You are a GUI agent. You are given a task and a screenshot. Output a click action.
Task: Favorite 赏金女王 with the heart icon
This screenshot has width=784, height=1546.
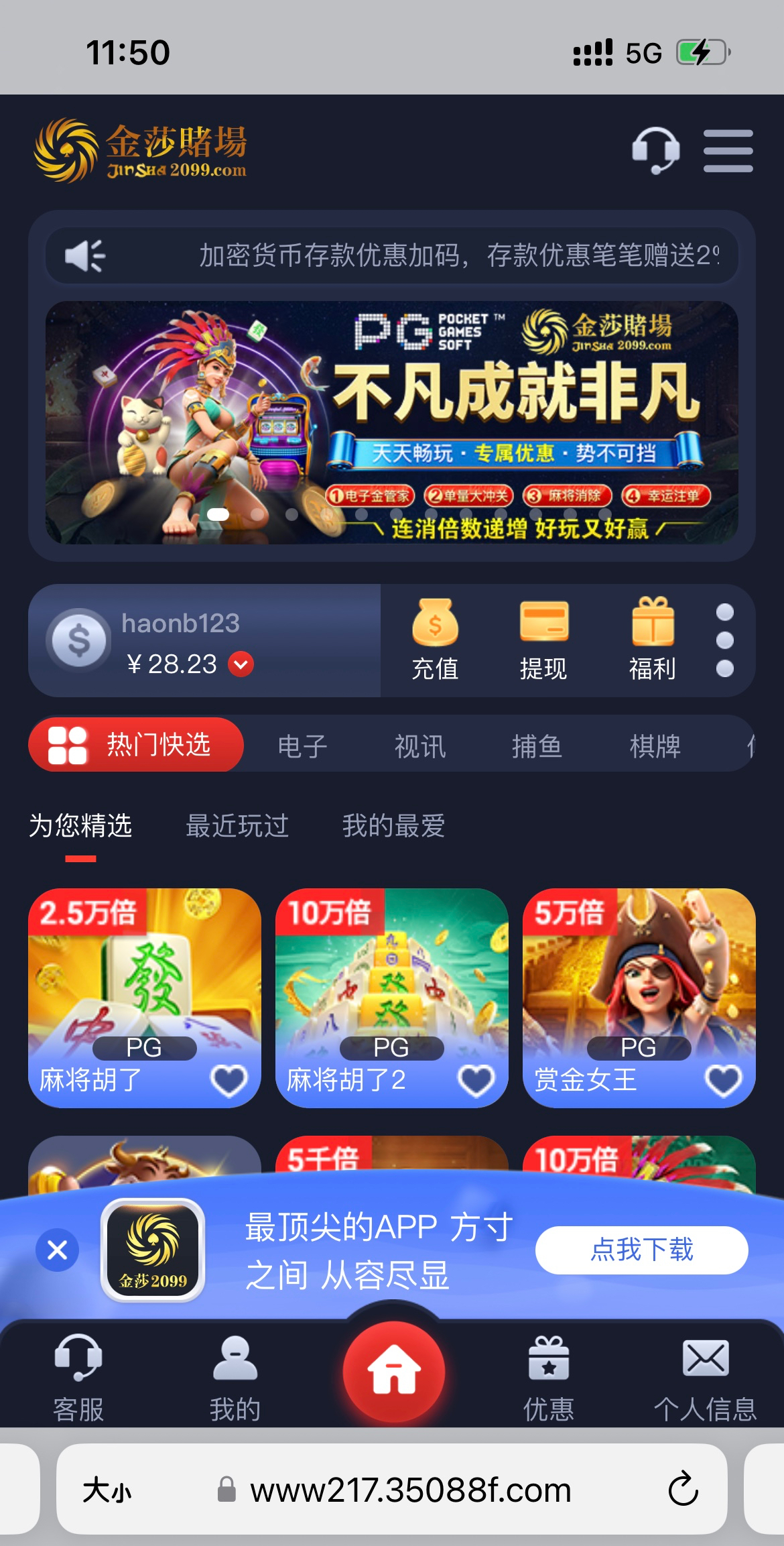[x=723, y=1080]
